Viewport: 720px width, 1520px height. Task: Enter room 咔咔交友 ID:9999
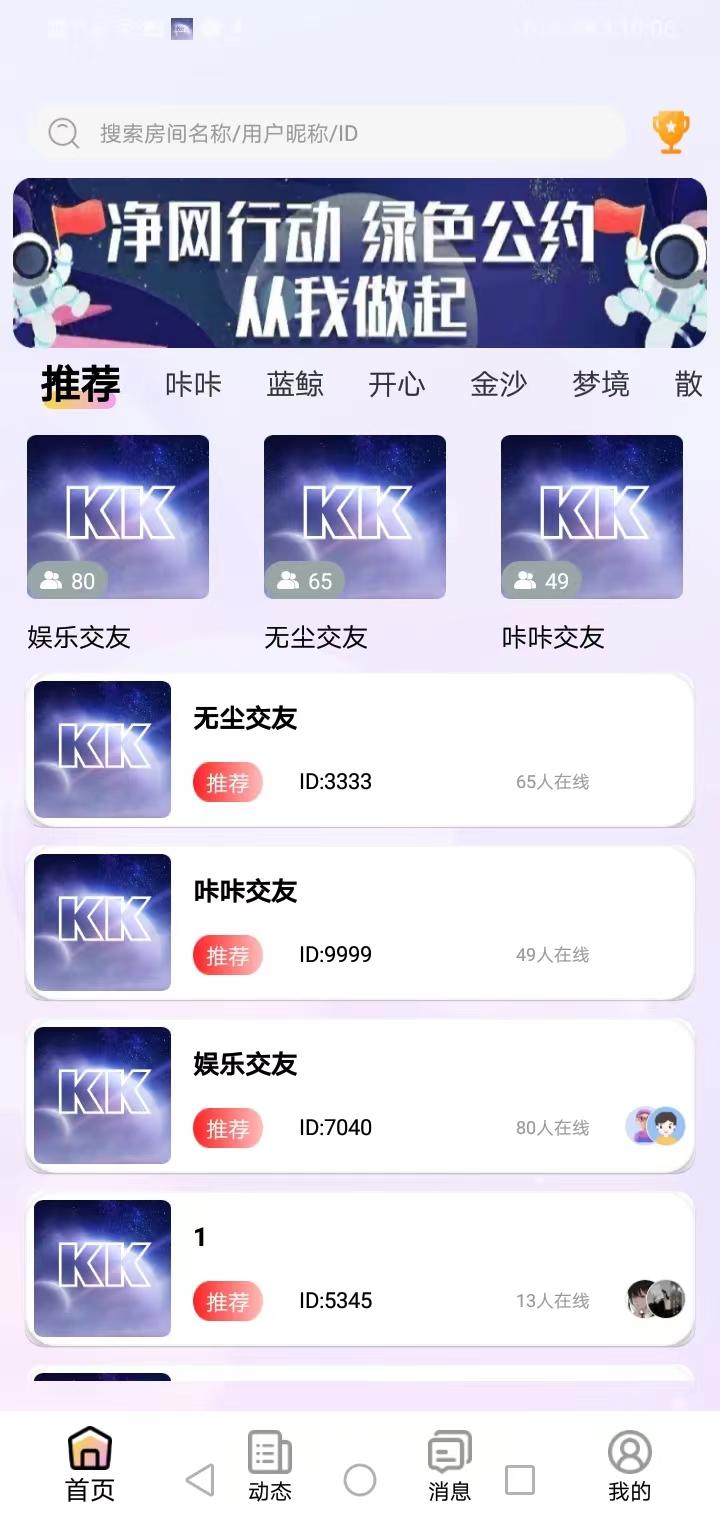tap(360, 923)
